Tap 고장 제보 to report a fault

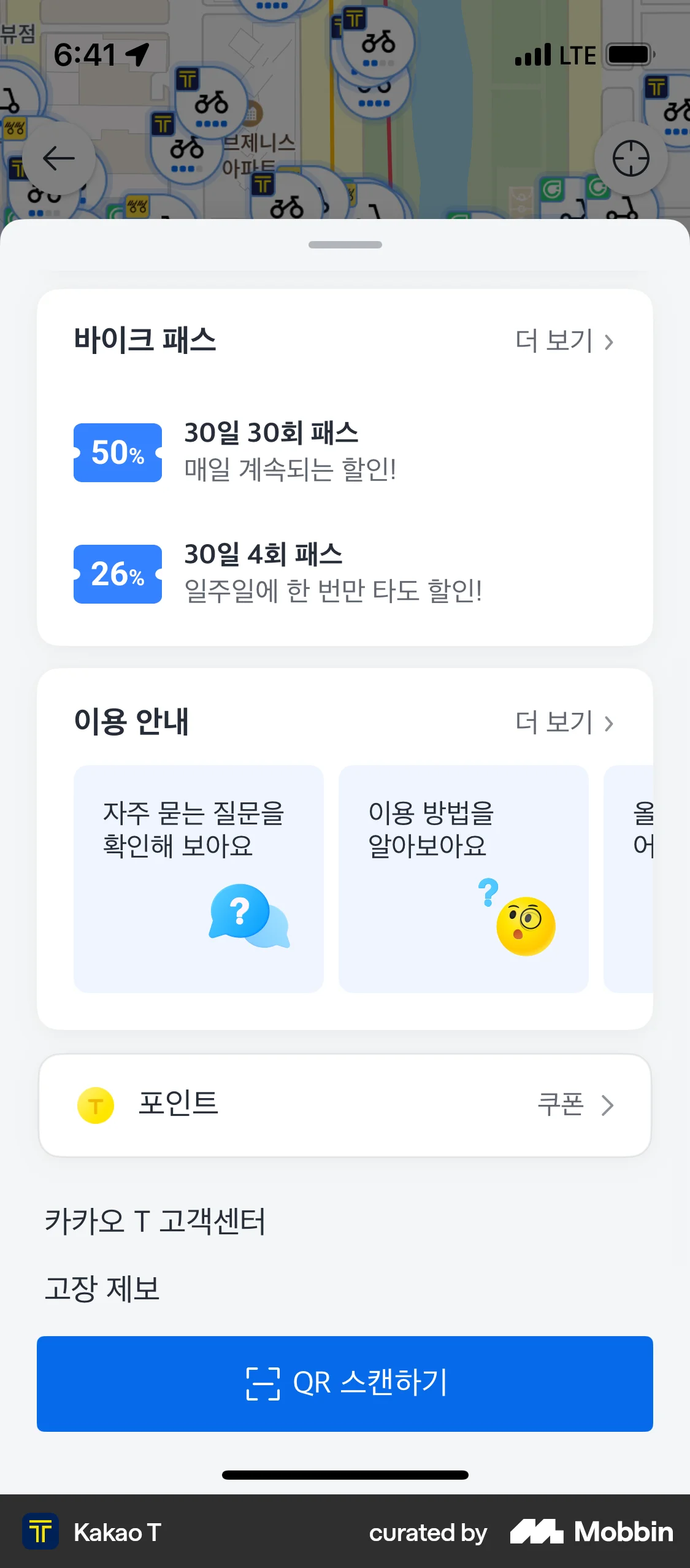102,1289
